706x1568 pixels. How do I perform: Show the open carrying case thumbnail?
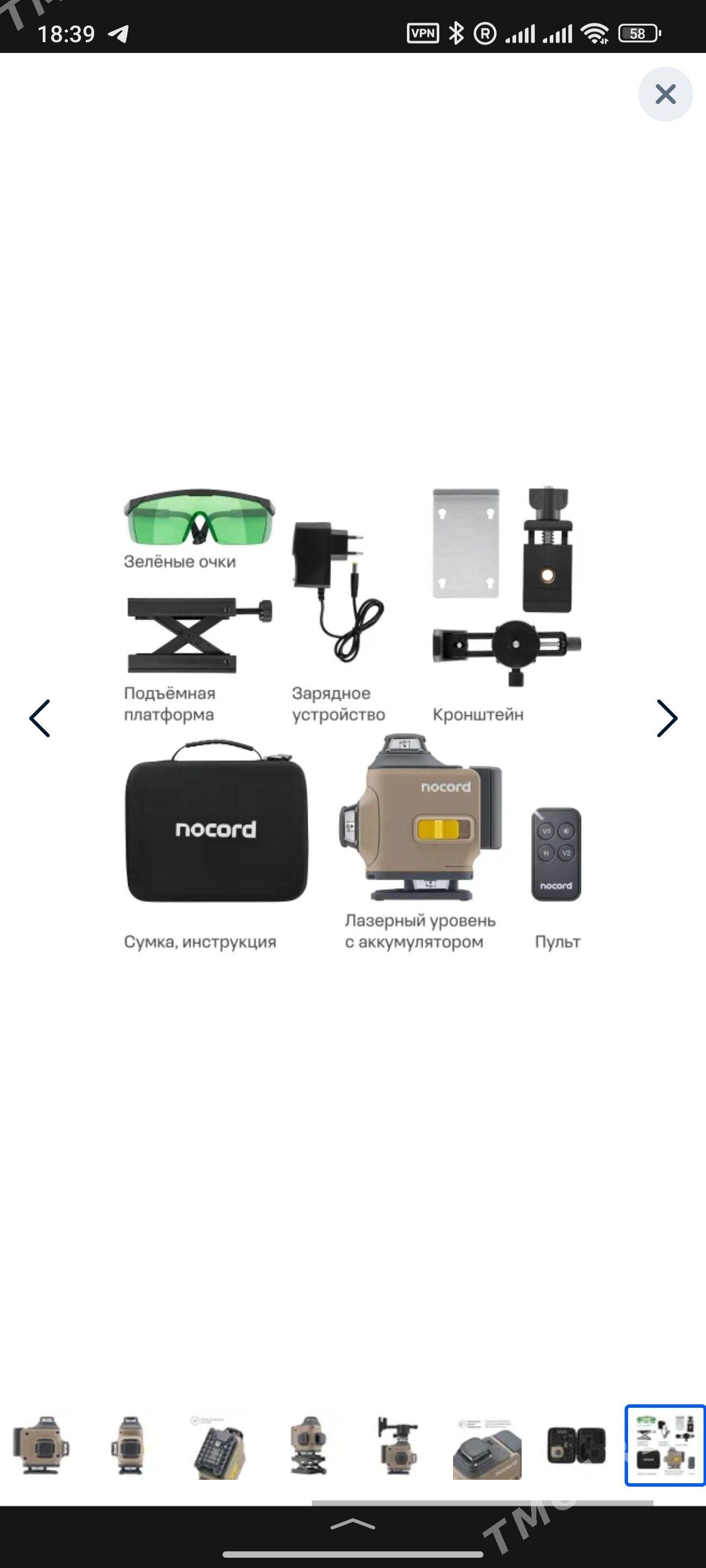point(576,1445)
